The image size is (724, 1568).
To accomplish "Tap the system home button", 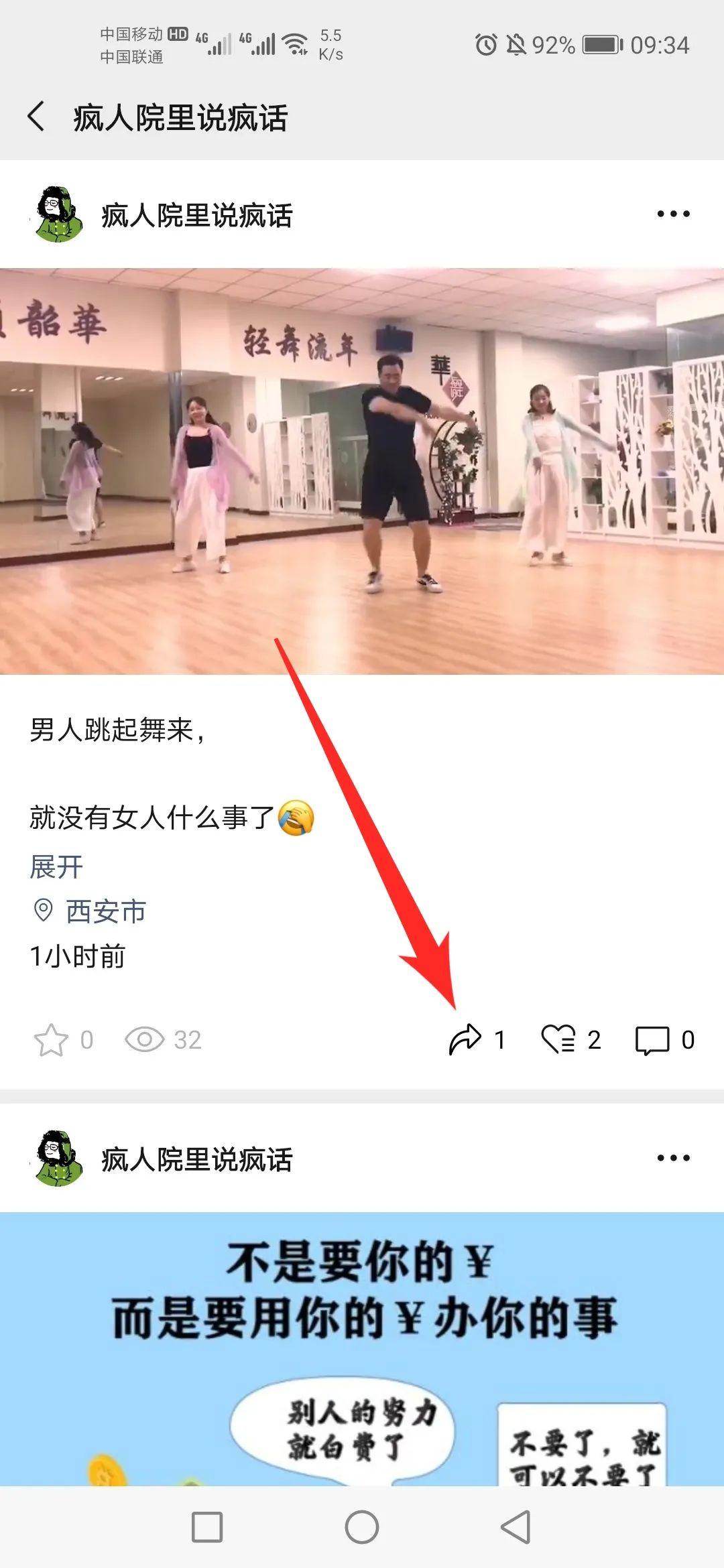I will point(362,1528).
